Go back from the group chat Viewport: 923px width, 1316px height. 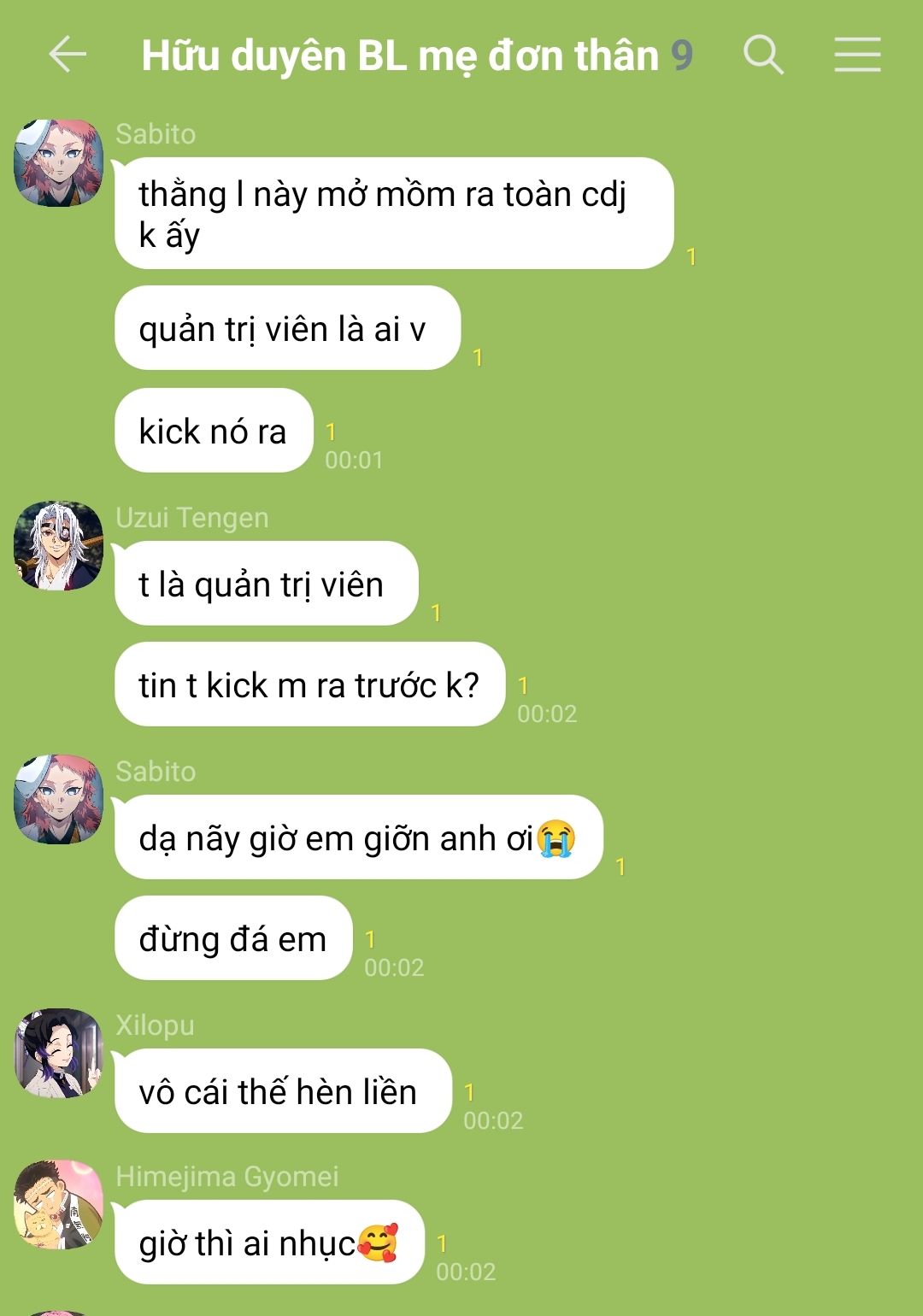pyautogui.click(x=68, y=56)
